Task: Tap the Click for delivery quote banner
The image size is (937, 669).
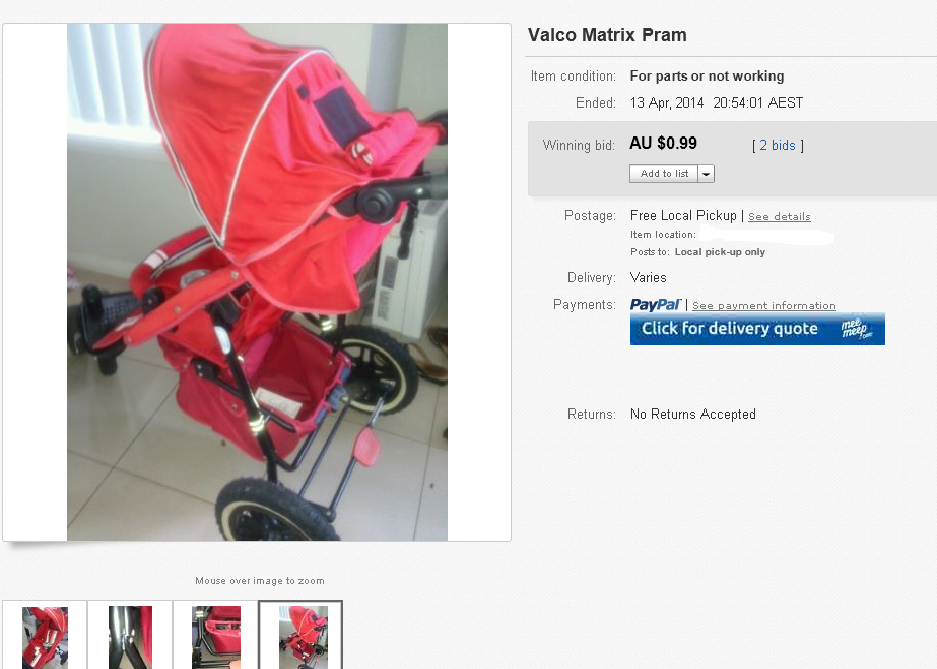Action: coord(756,329)
